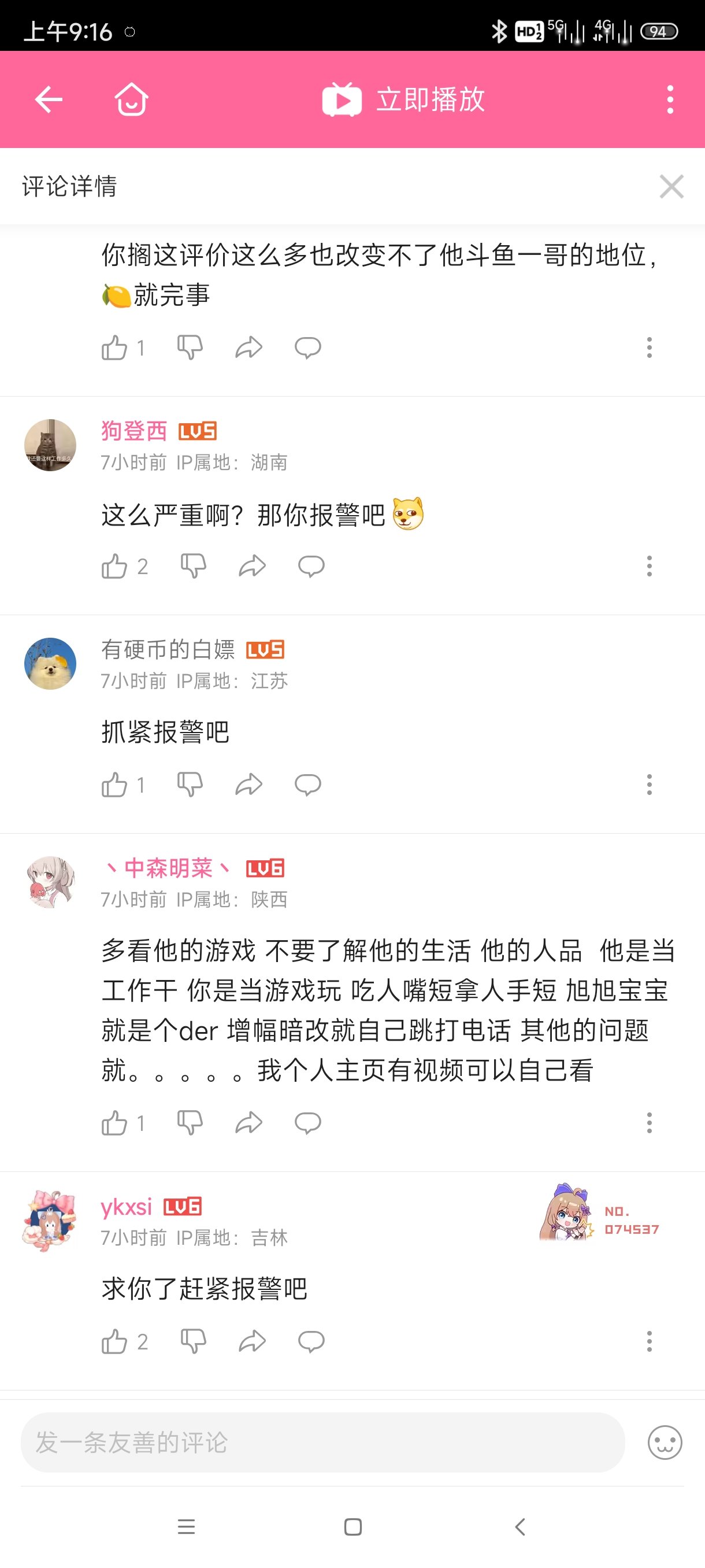705x1568 pixels.
Task: Focus the 发一条友善的评论 input field
Action: [x=323, y=1443]
